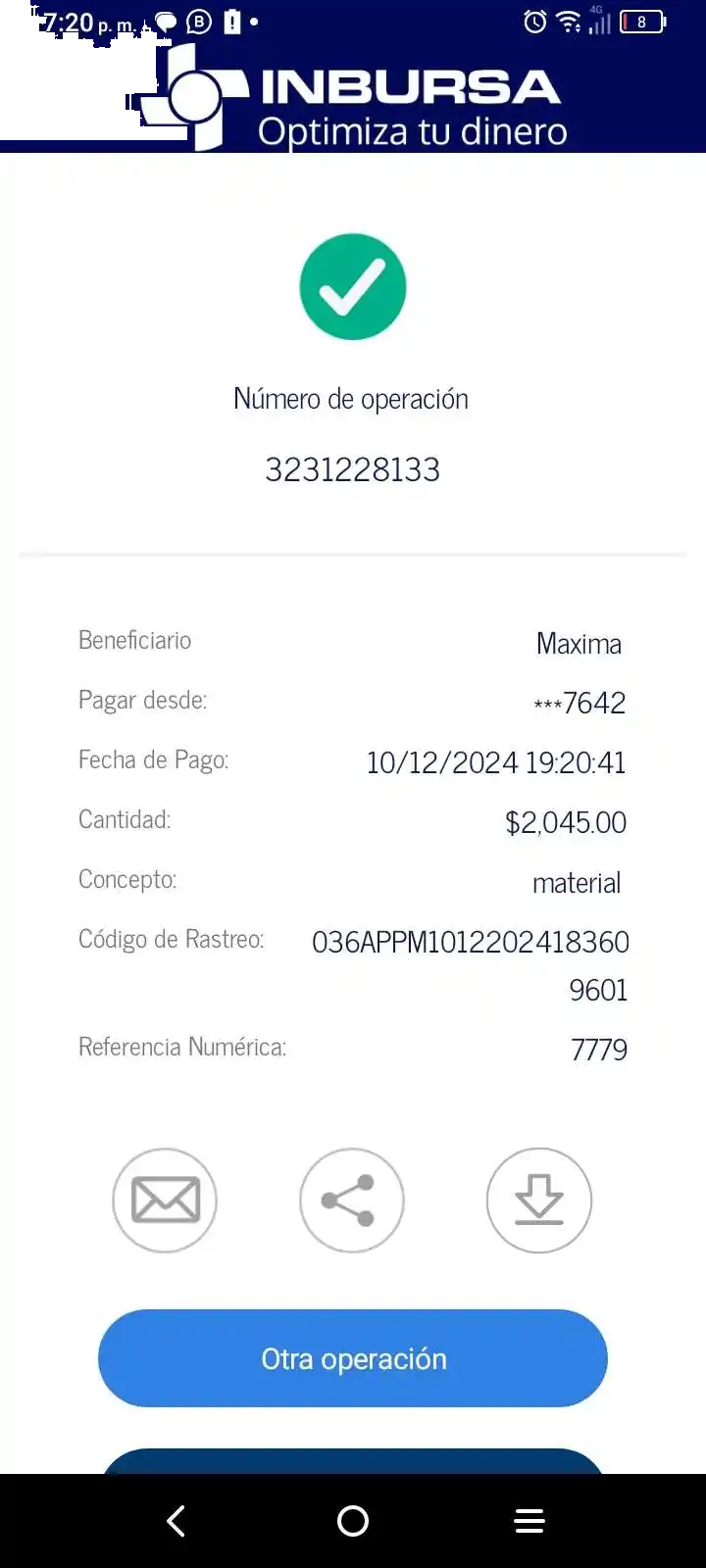Download the transfer receipt
The width and height of the screenshot is (706, 1568).
(x=538, y=1200)
